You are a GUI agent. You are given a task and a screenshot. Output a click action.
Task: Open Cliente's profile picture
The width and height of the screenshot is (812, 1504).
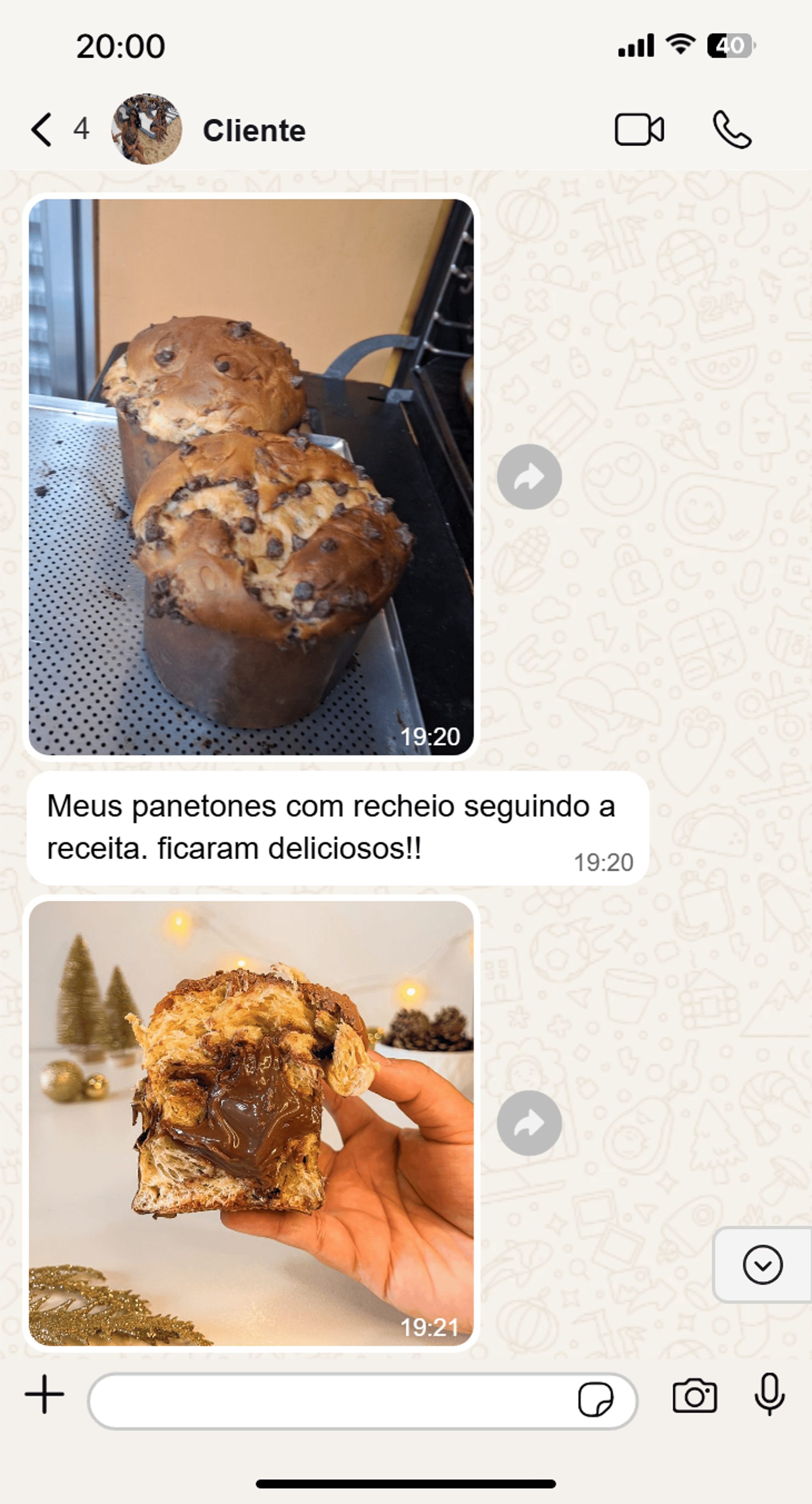146,129
